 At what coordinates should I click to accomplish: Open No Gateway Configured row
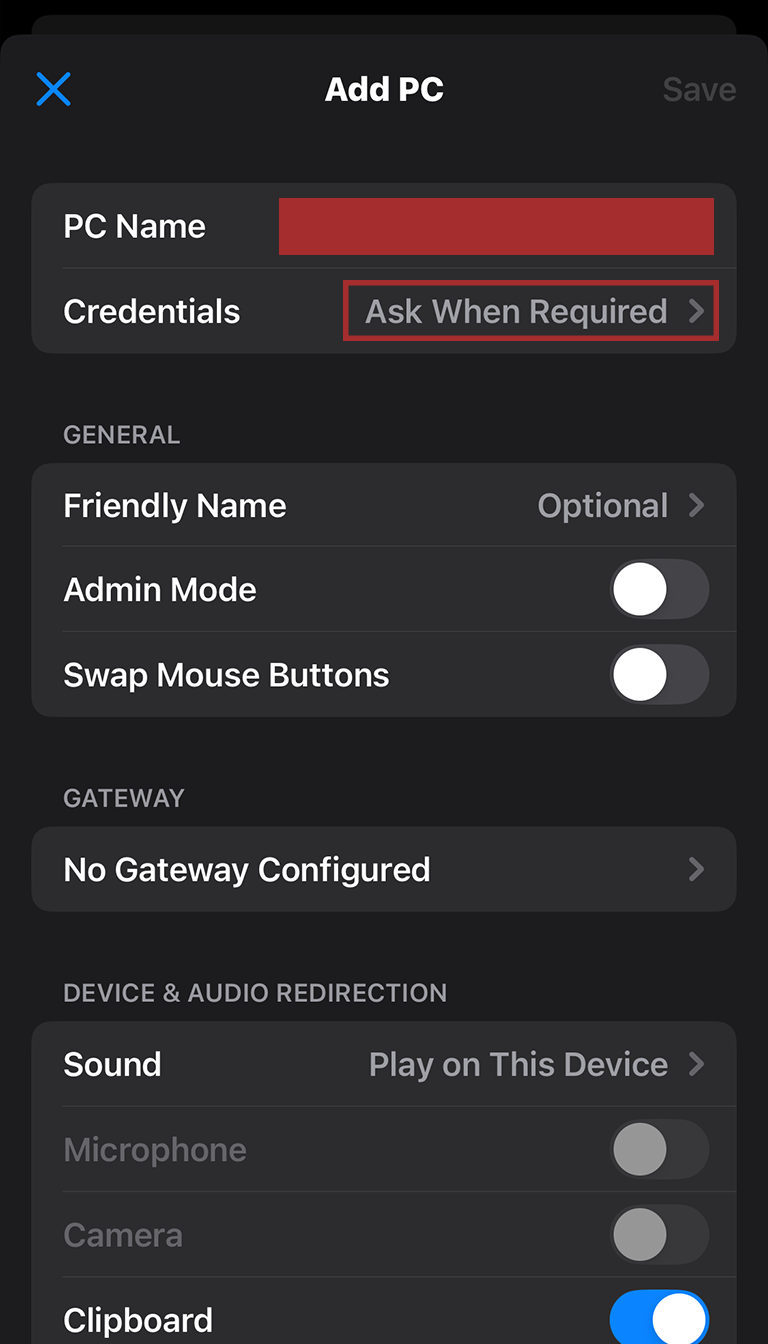pos(384,869)
